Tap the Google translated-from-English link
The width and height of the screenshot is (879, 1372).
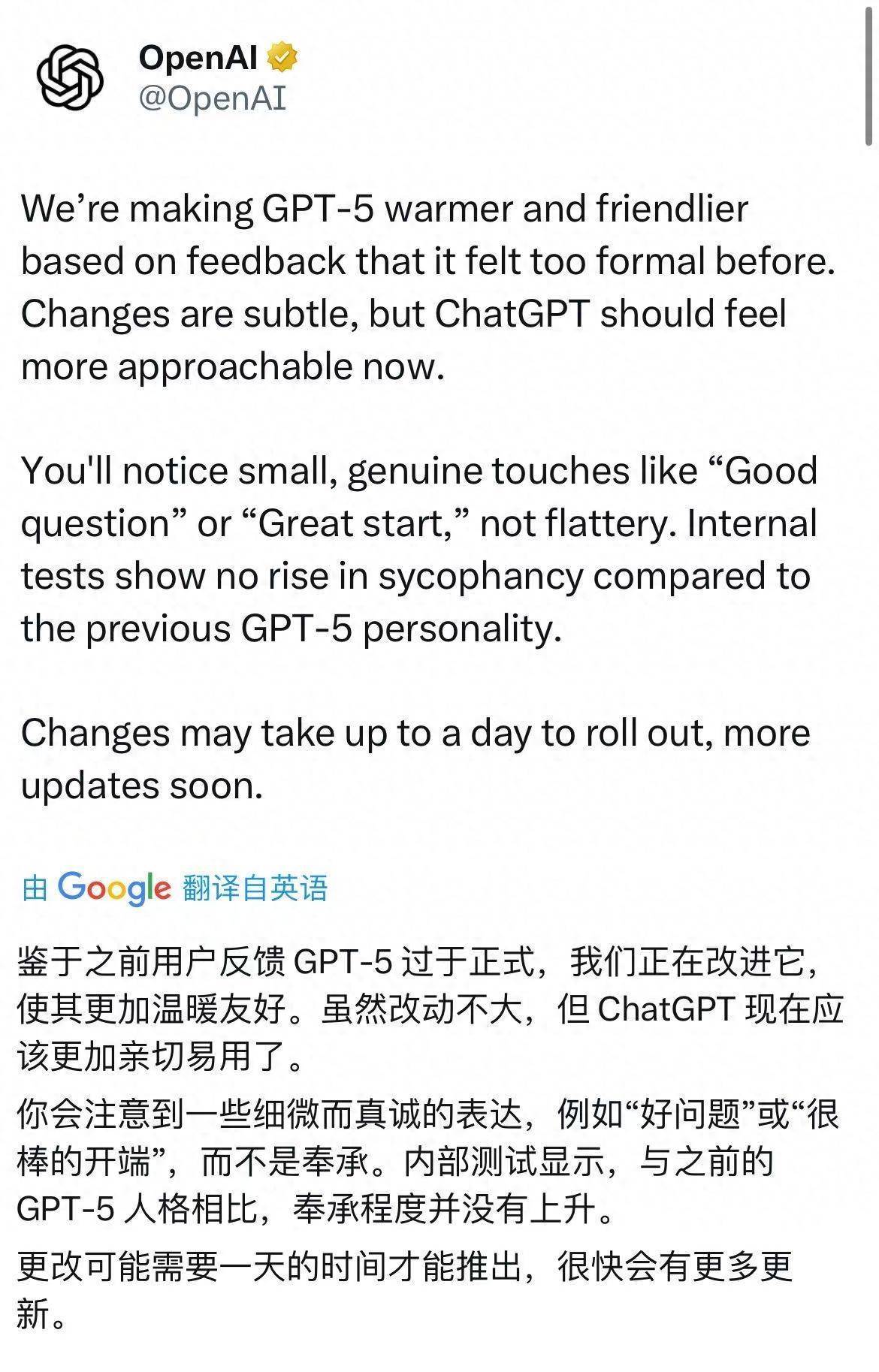click(x=175, y=888)
